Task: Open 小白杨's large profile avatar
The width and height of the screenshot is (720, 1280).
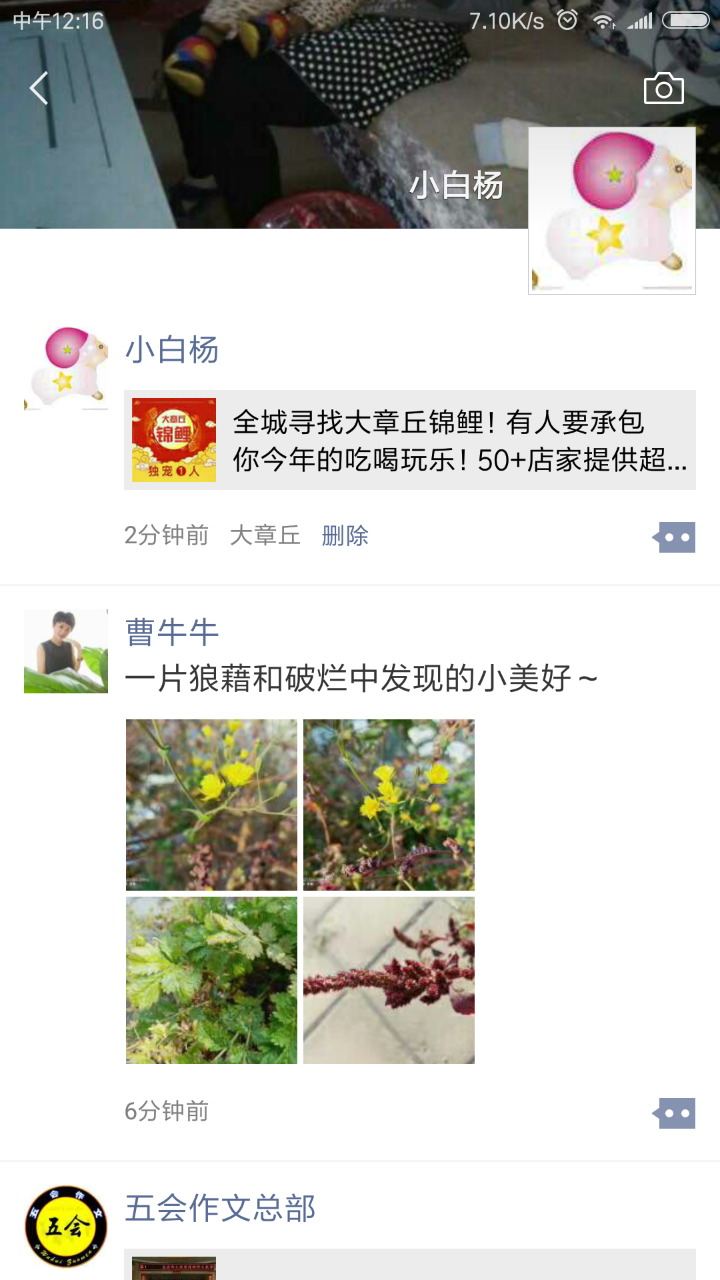Action: click(611, 210)
